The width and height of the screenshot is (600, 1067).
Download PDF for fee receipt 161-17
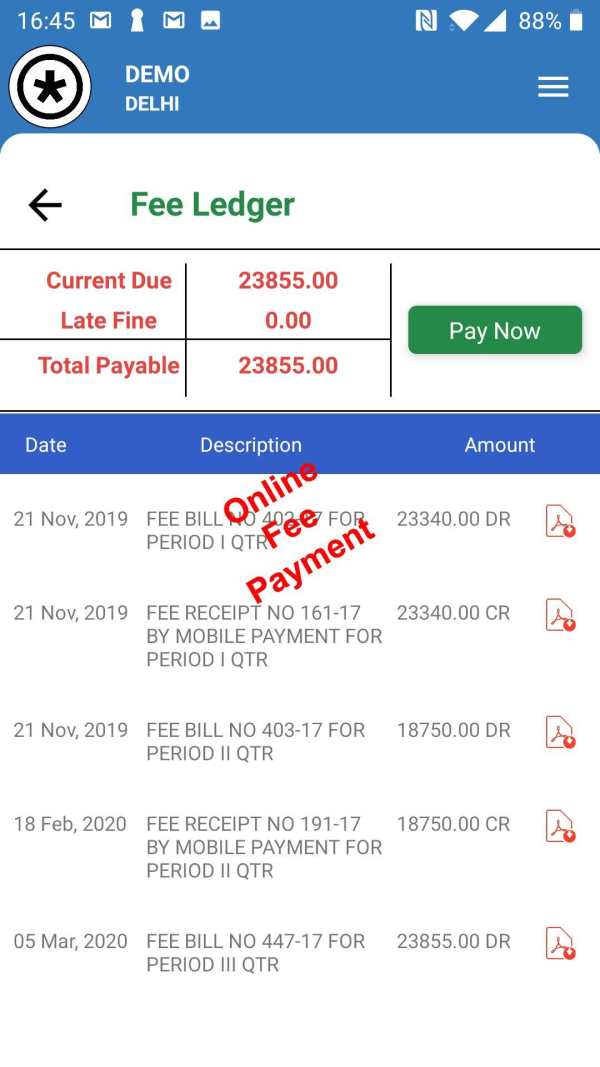561,615
